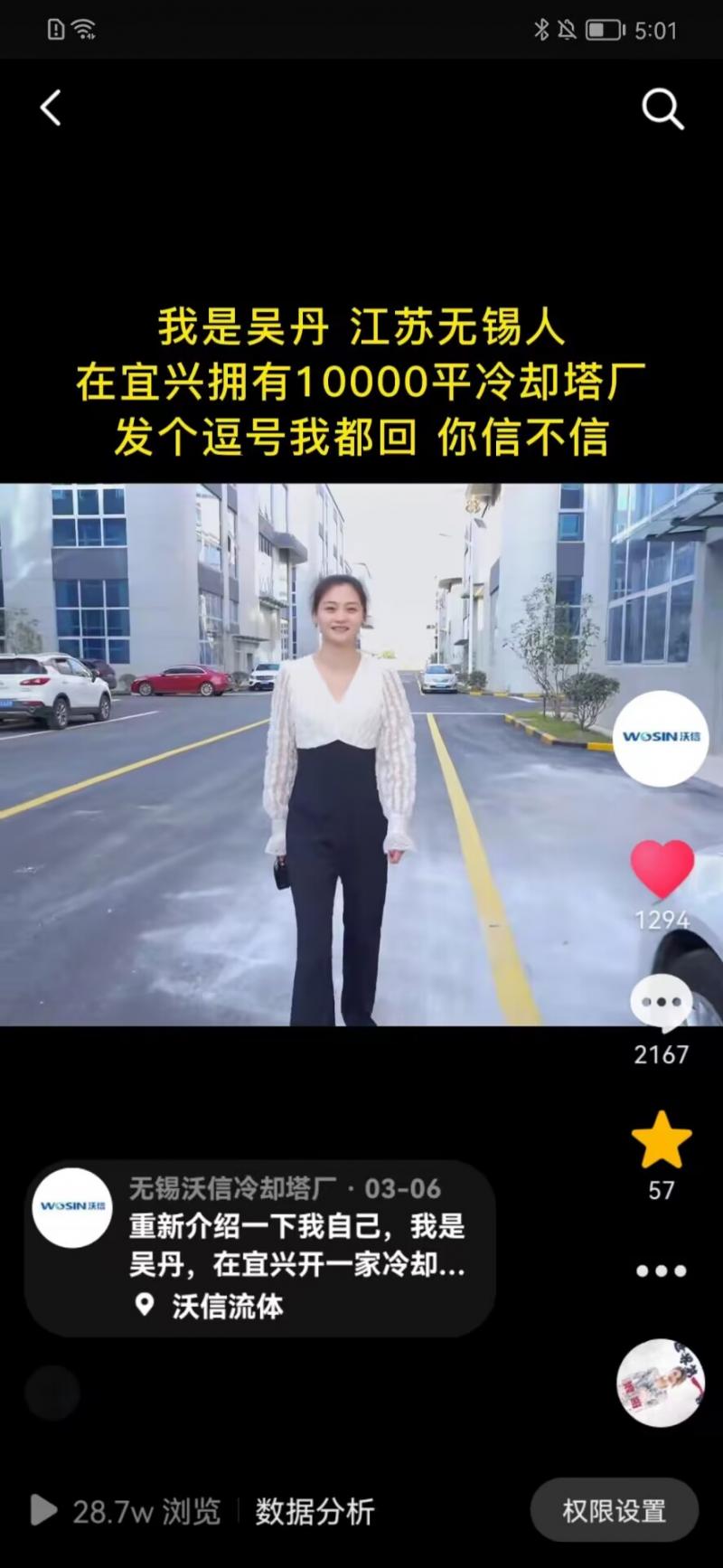Go back using the top-left arrow
This screenshot has height=1568, width=723.
(51, 109)
